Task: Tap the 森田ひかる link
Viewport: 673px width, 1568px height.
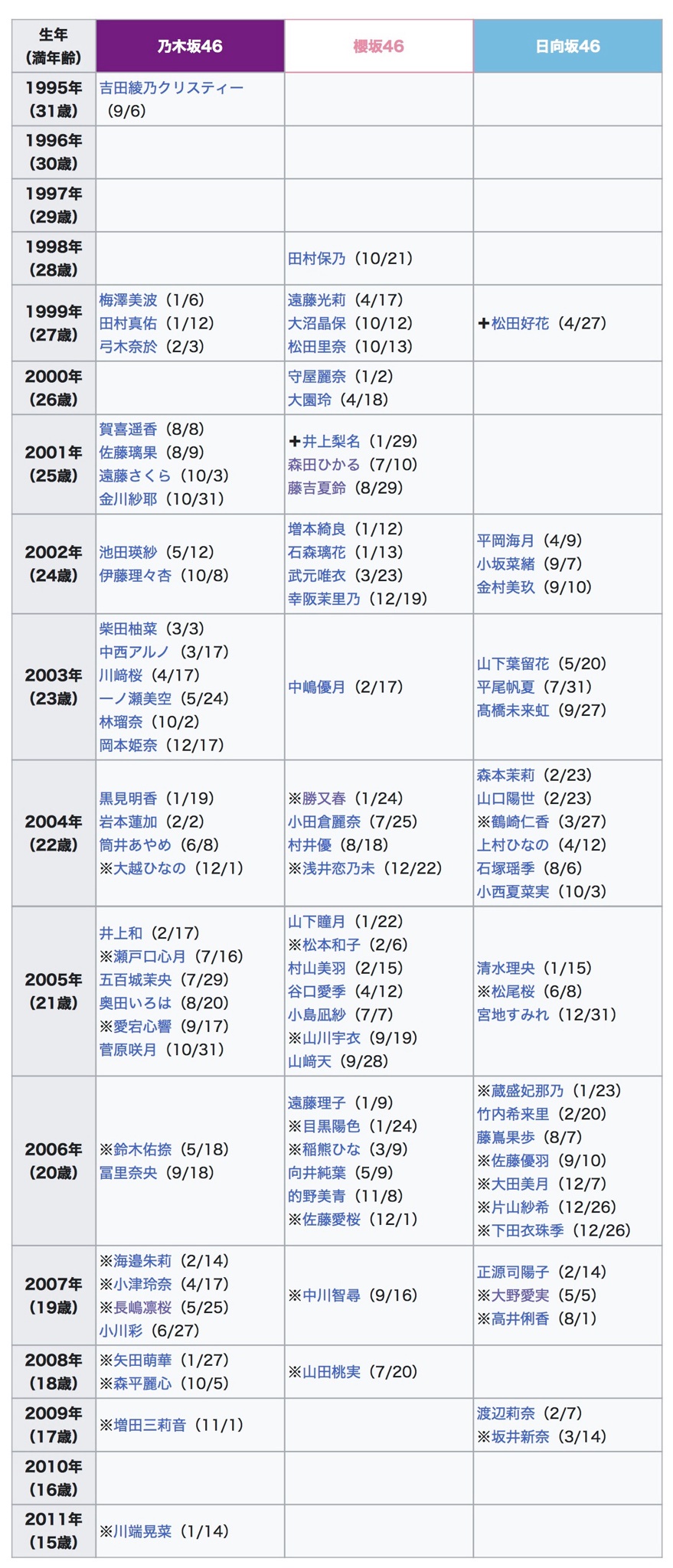Action: click(324, 465)
